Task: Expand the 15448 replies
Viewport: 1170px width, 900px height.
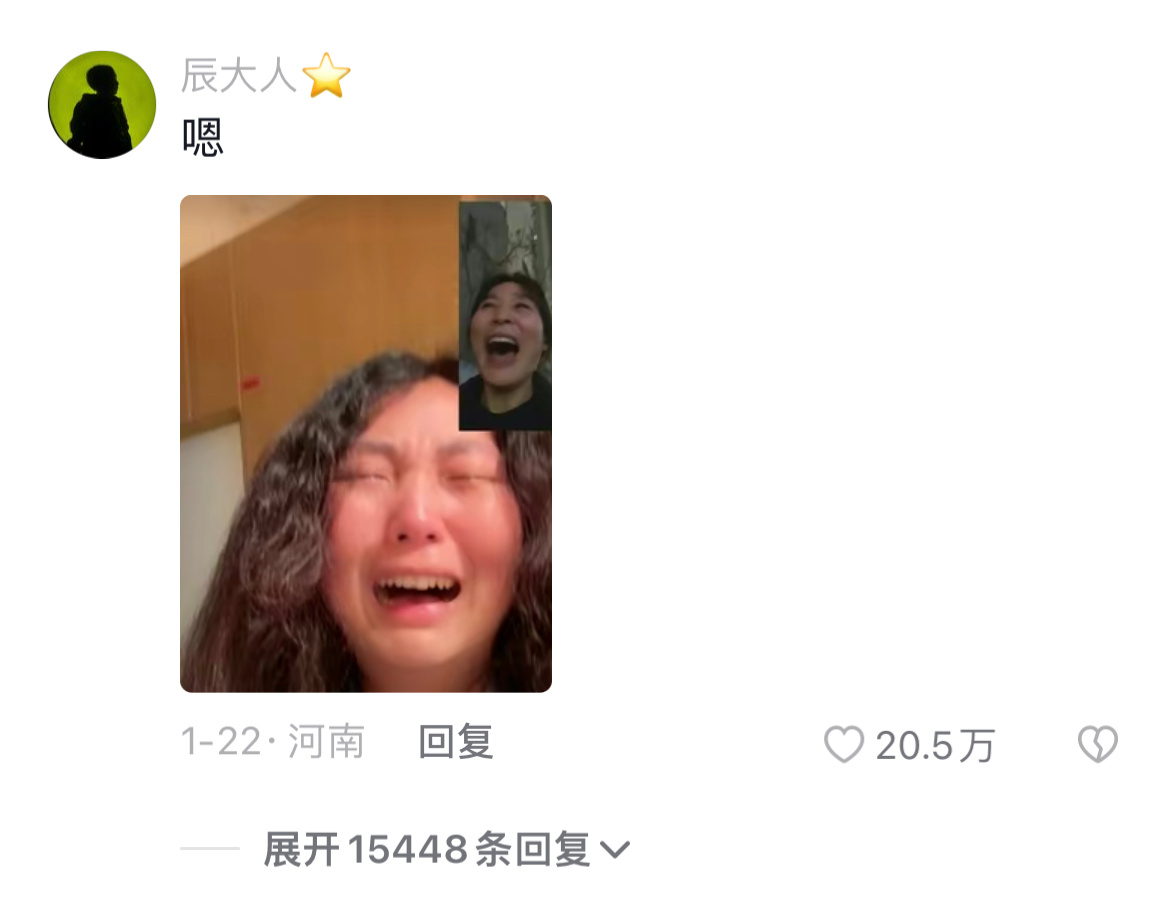Action: 446,850
